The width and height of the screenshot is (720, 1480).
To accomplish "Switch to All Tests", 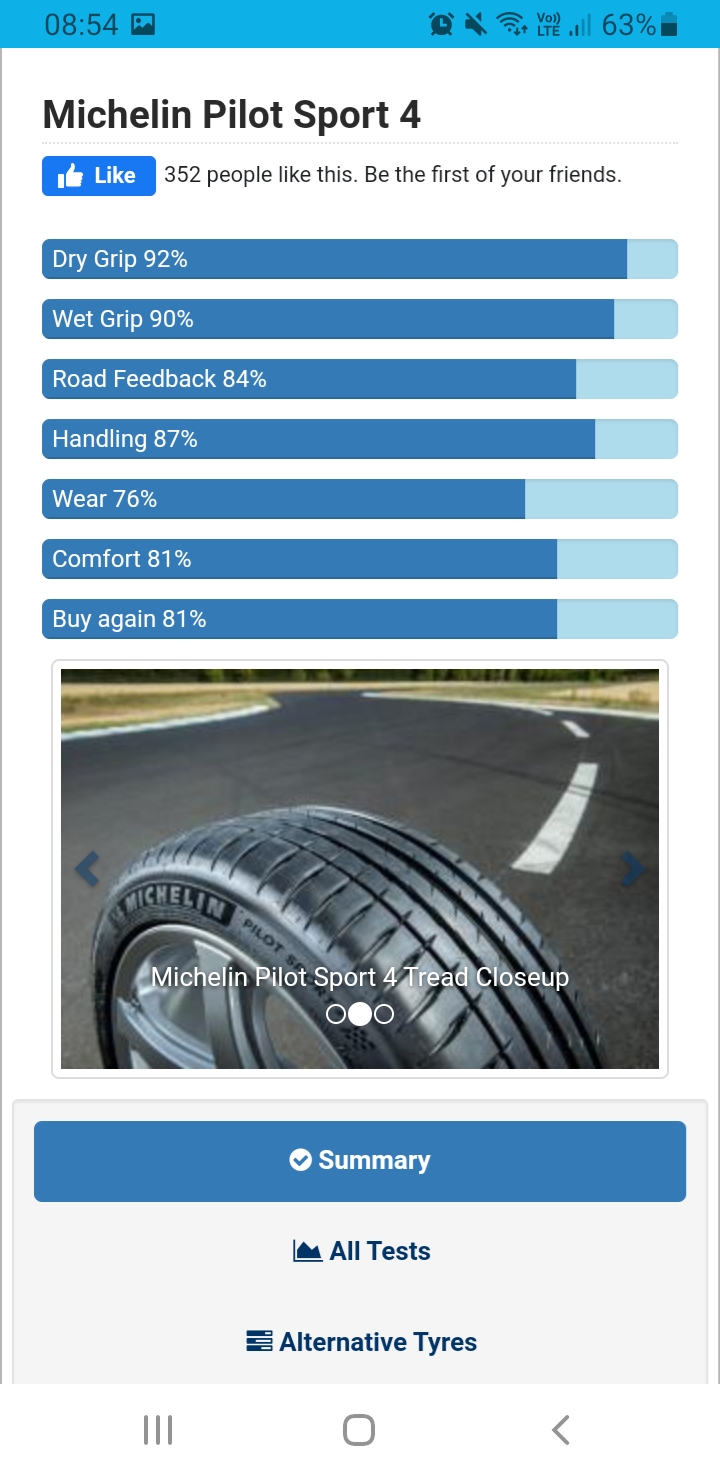I will click(x=361, y=1251).
